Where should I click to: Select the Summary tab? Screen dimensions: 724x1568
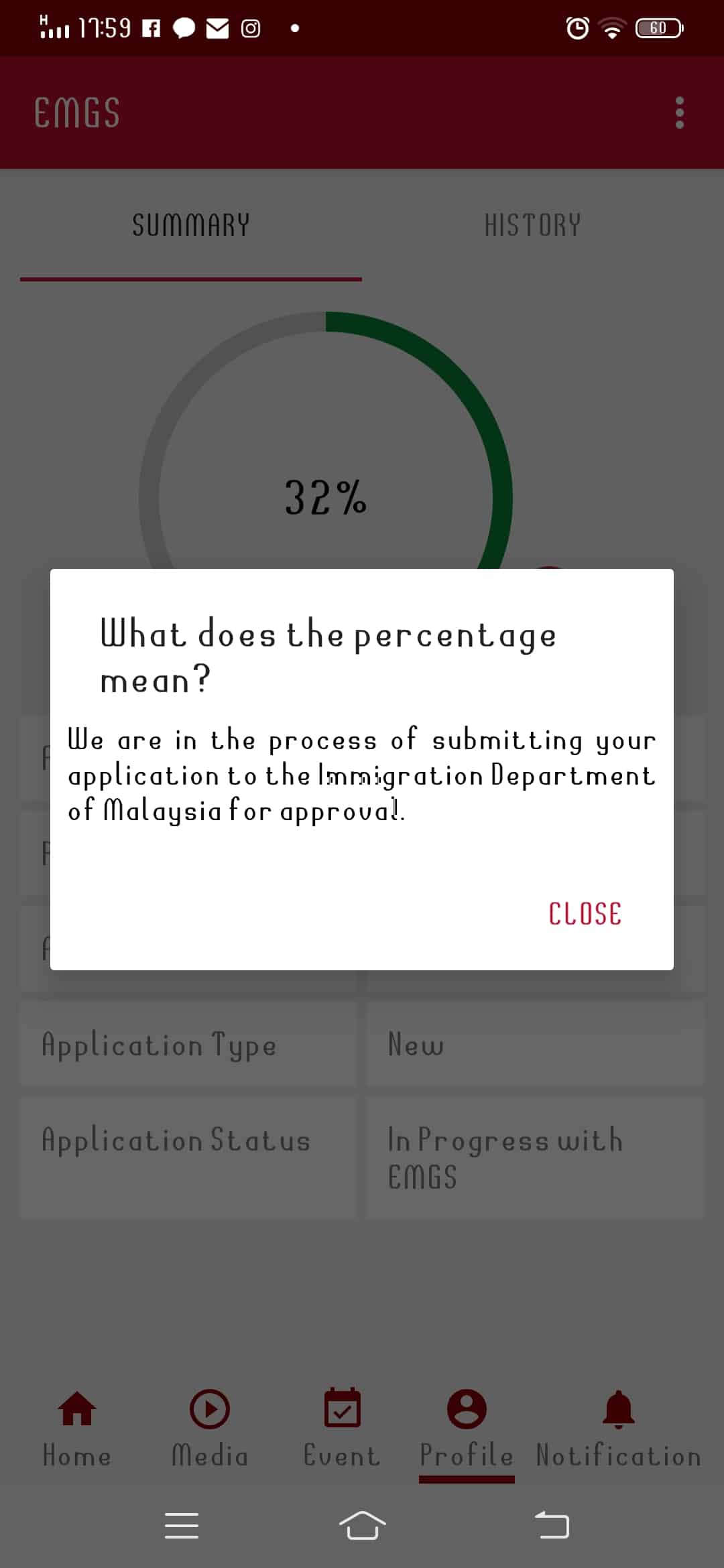click(191, 225)
